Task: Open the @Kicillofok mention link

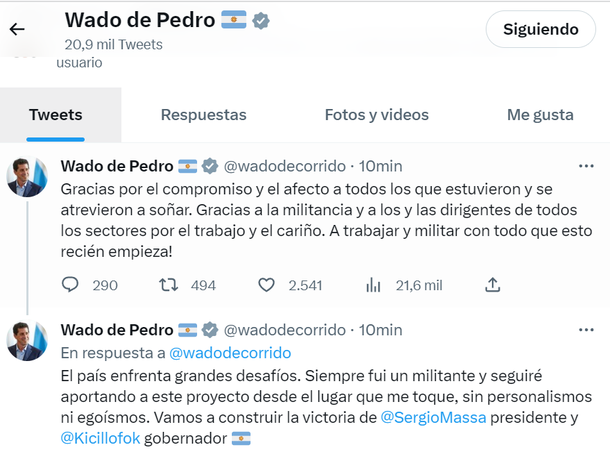Action: click(x=103, y=438)
